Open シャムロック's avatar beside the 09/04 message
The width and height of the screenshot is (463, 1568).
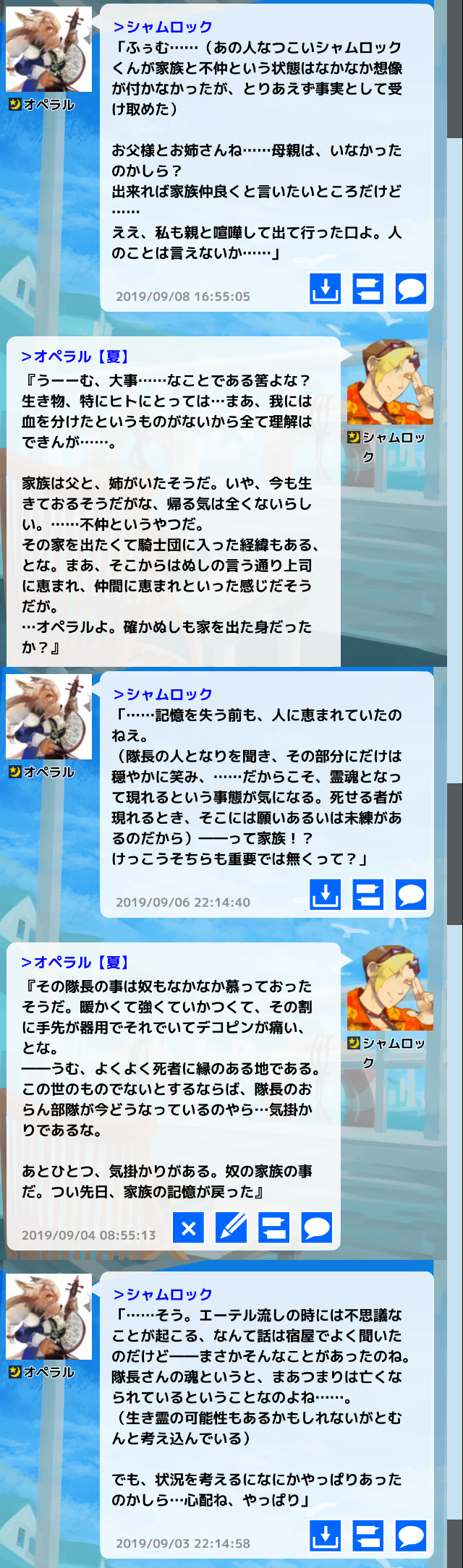[390, 987]
